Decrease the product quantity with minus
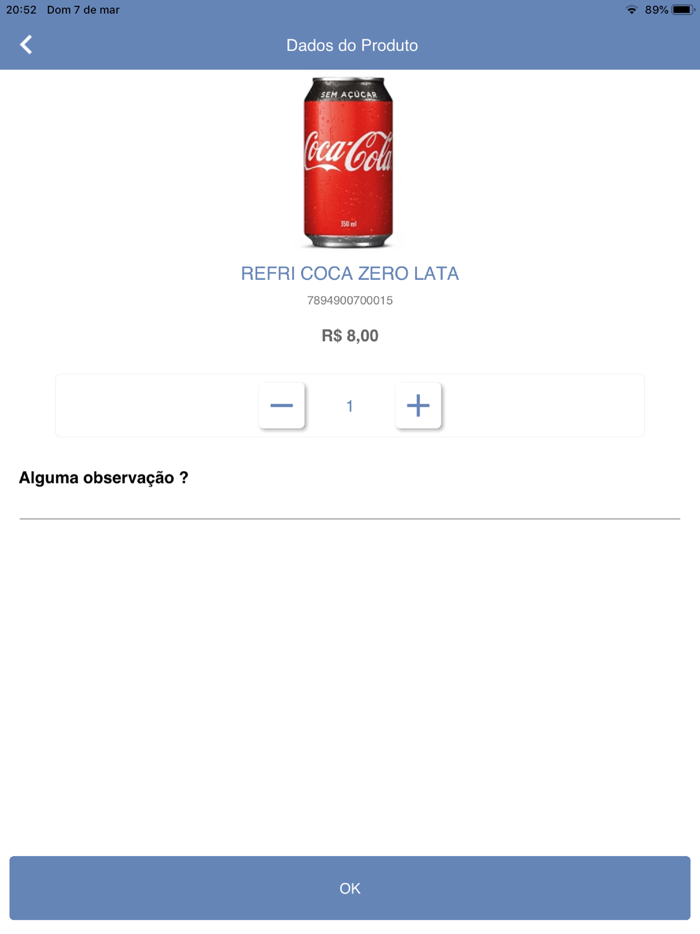Viewport: 700px width, 934px height. 282,405
